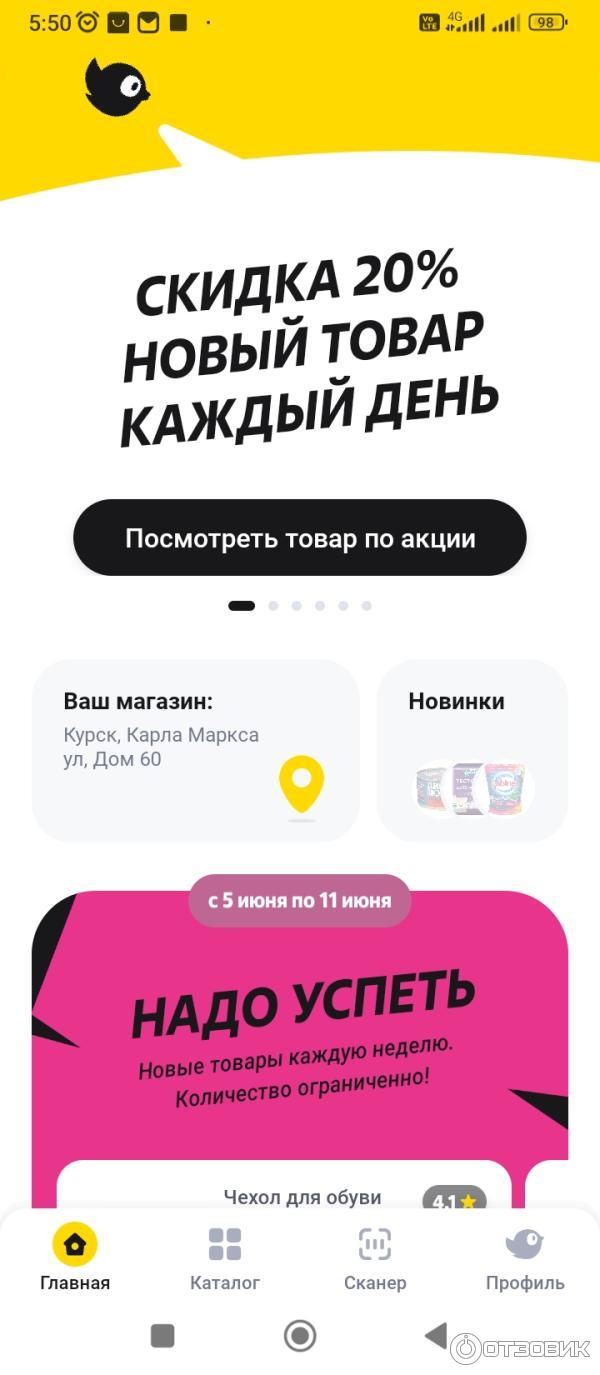Viewport: 600px width, 1375px height.
Task: Select the banner page indicator dots
Action: [300, 606]
